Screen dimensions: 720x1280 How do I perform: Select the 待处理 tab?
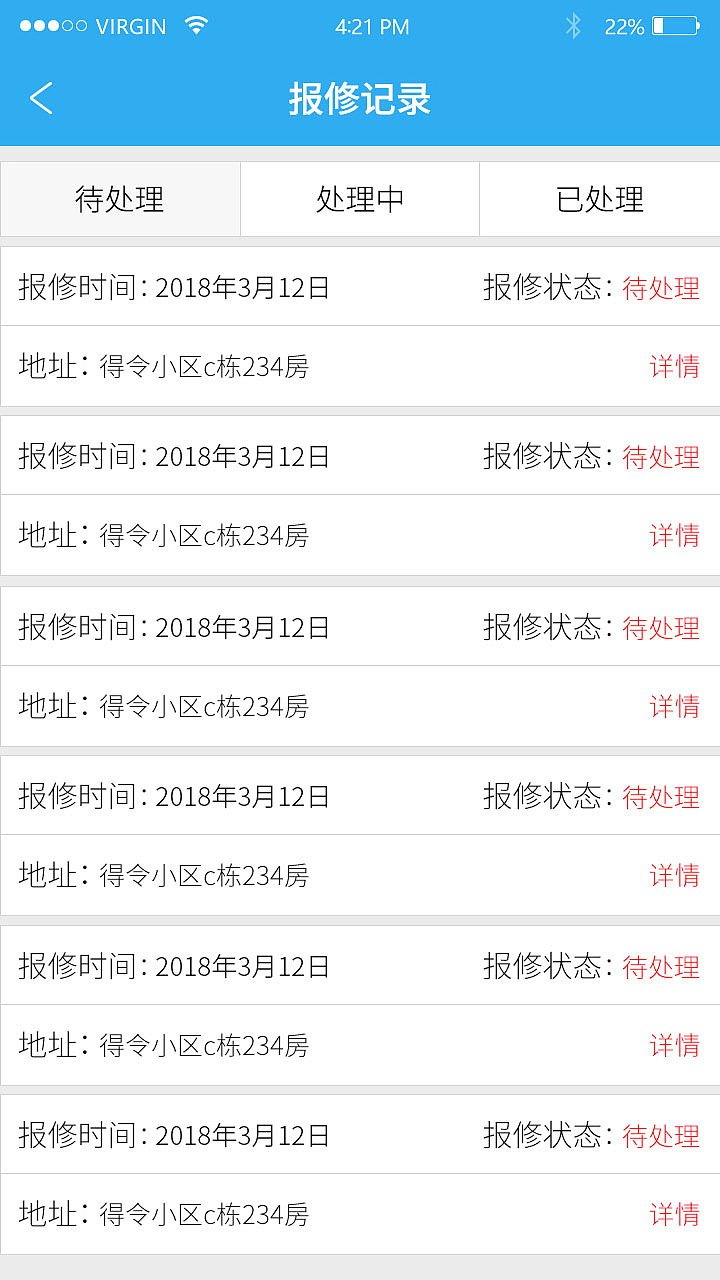[120, 199]
